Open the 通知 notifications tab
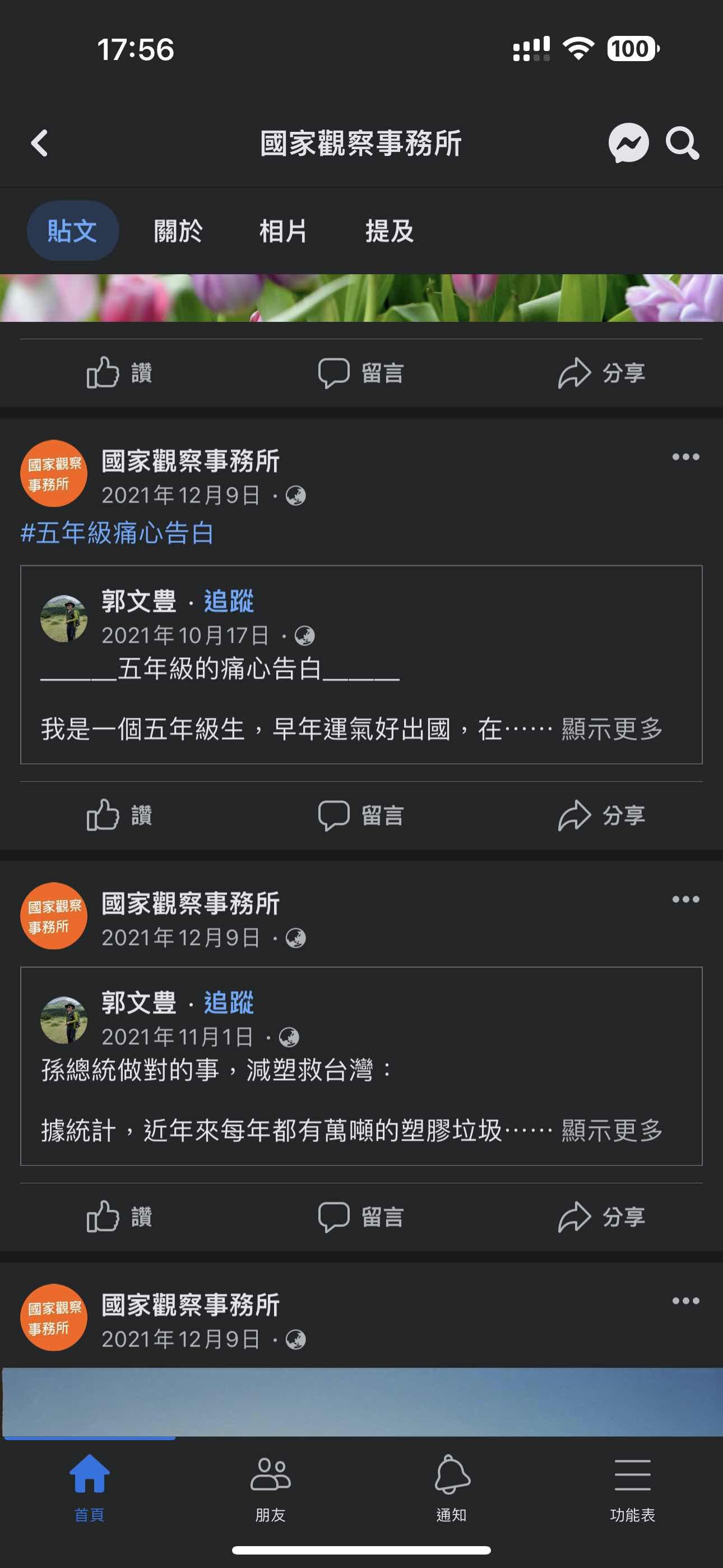 click(x=451, y=1487)
